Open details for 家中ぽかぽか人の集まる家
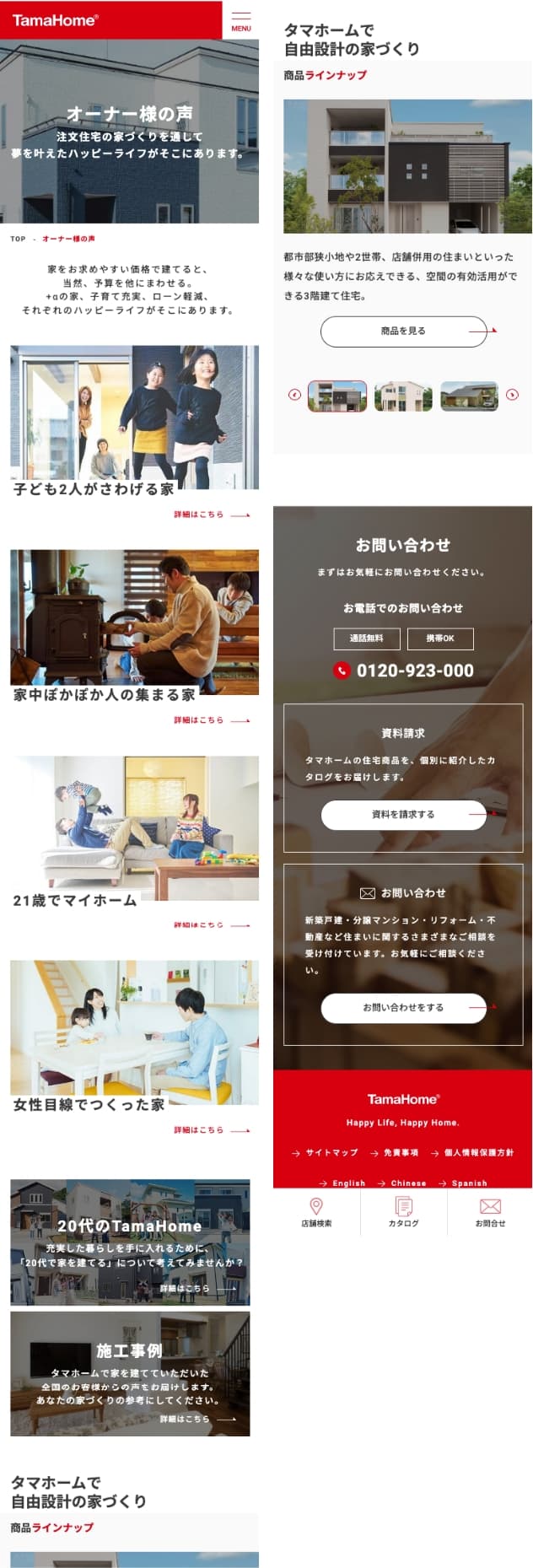 point(211,720)
